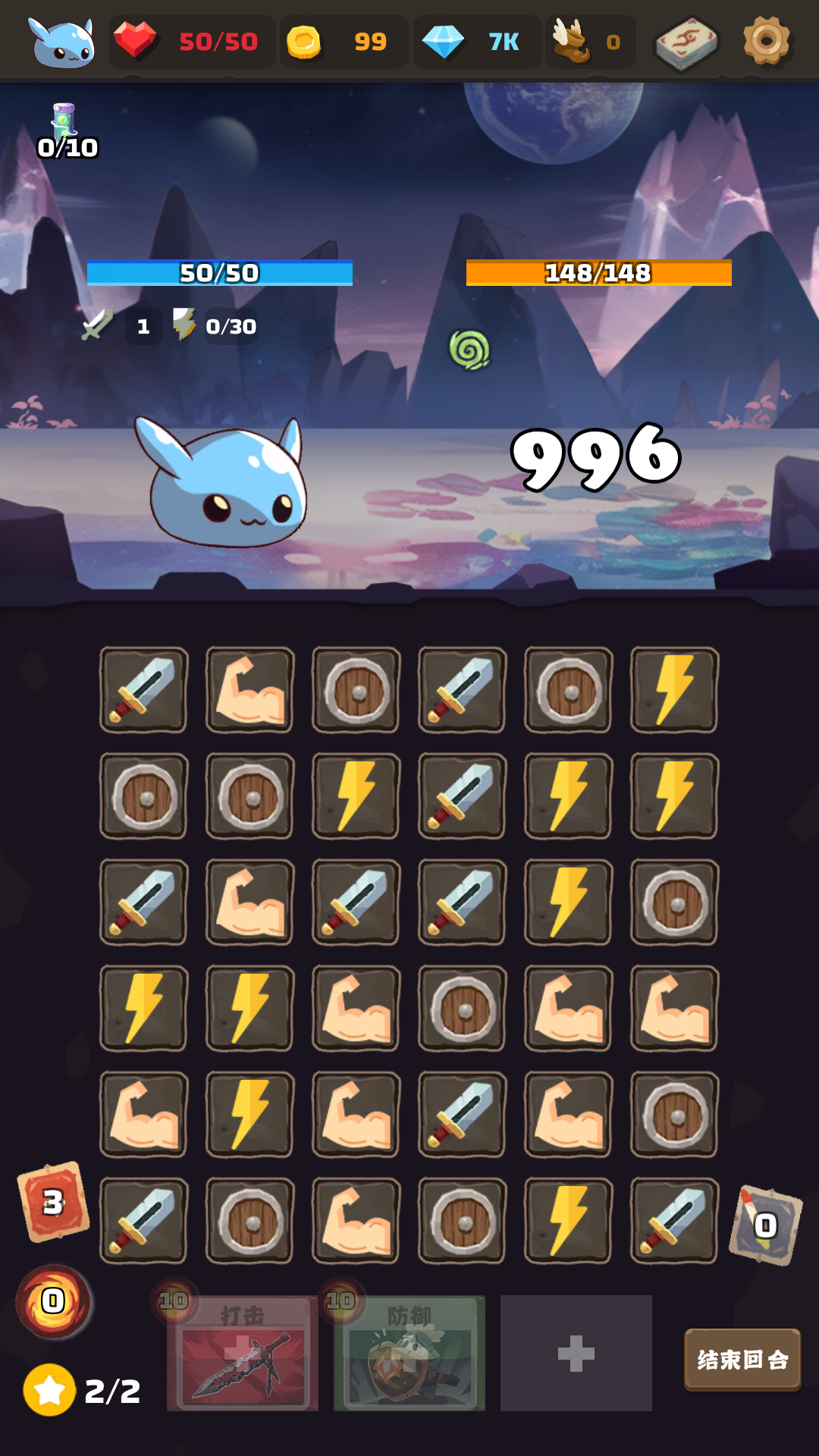Open the red draw pile showing 3
Screen dimensions: 819x1456
53,1201
